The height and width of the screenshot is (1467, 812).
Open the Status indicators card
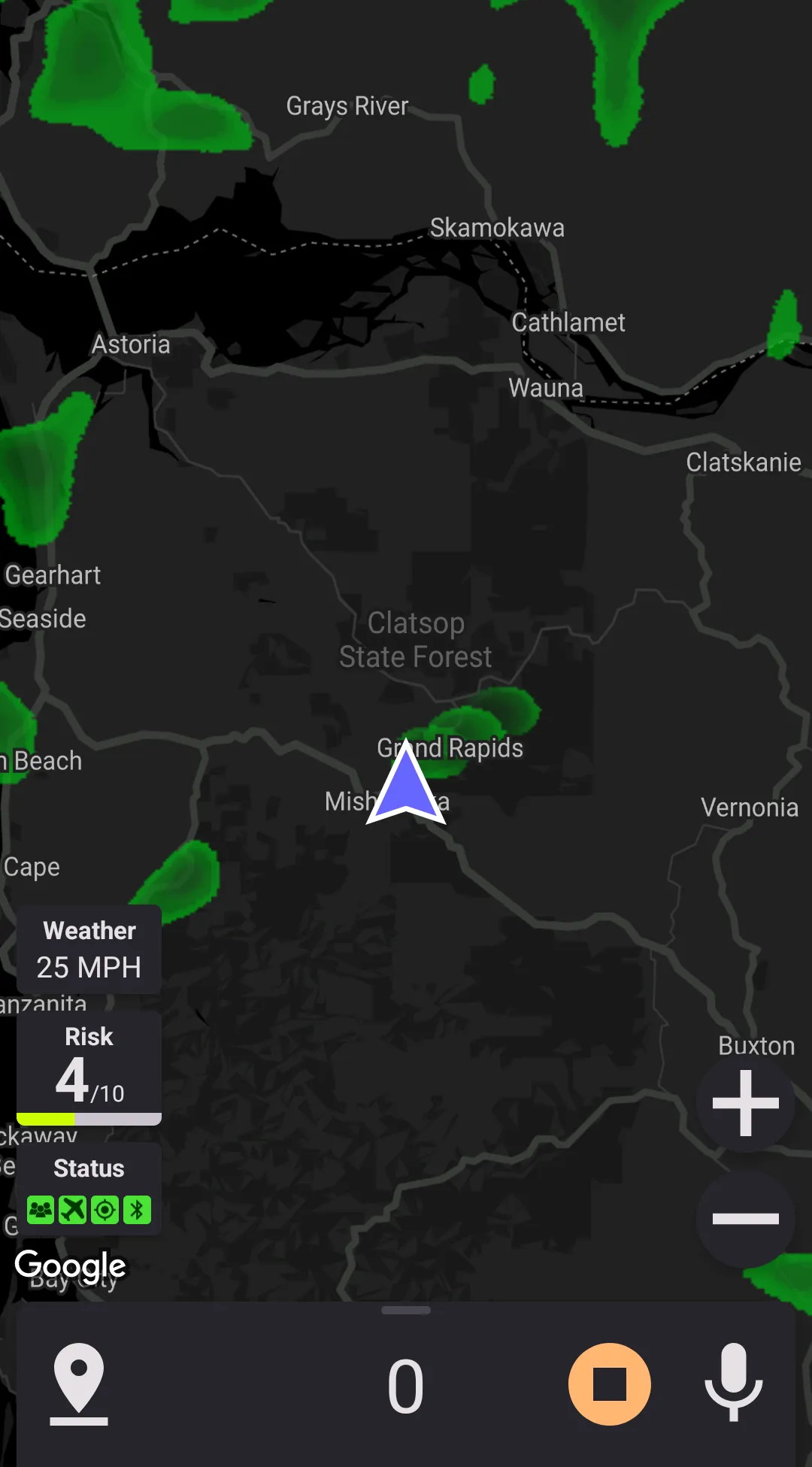pos(89,1189)
